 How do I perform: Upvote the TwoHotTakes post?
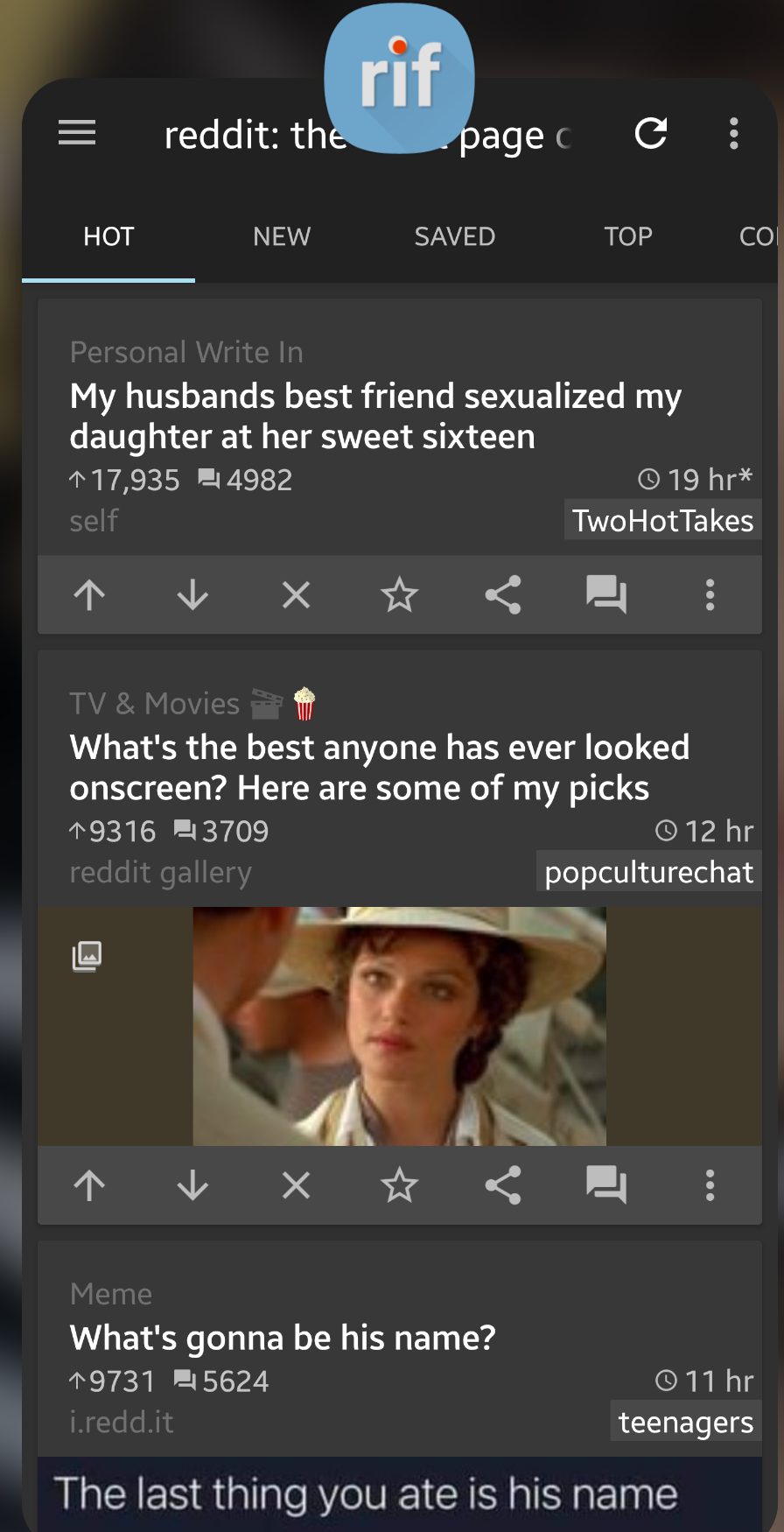89,595
